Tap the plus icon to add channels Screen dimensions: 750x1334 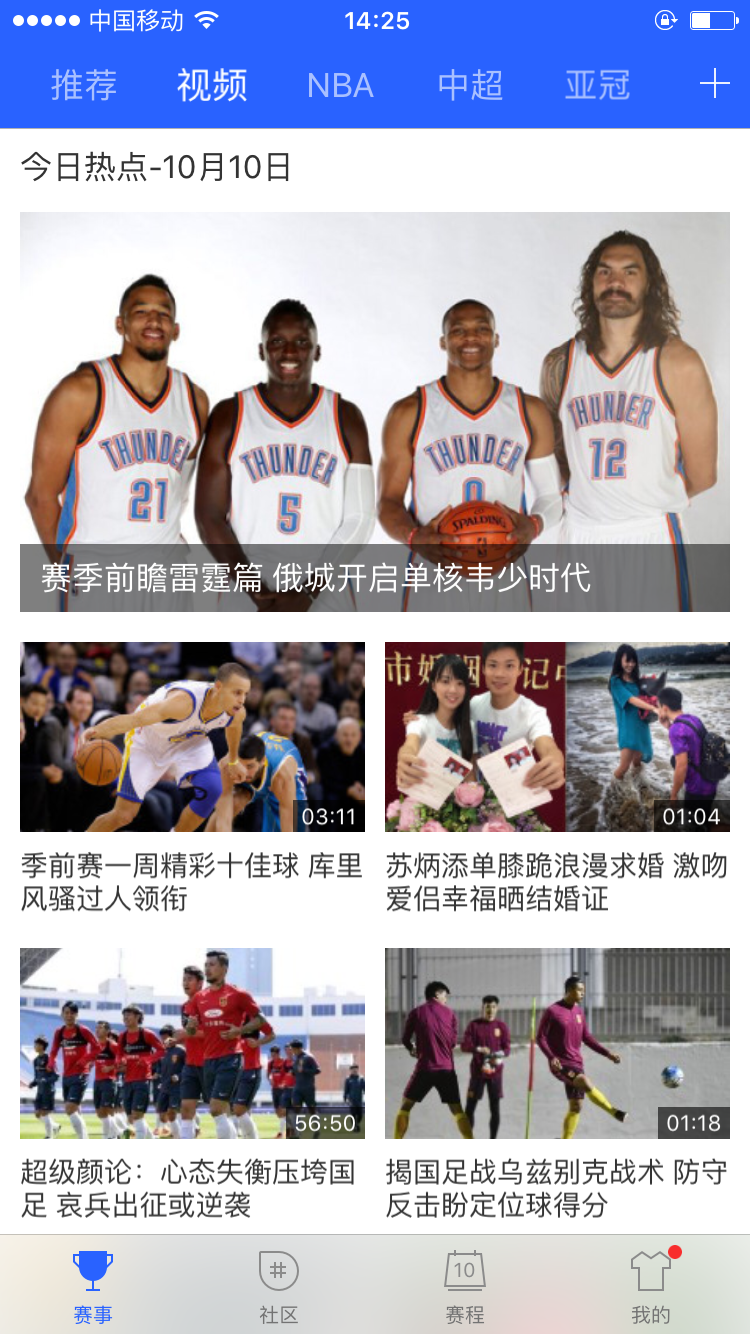(714, 84)
